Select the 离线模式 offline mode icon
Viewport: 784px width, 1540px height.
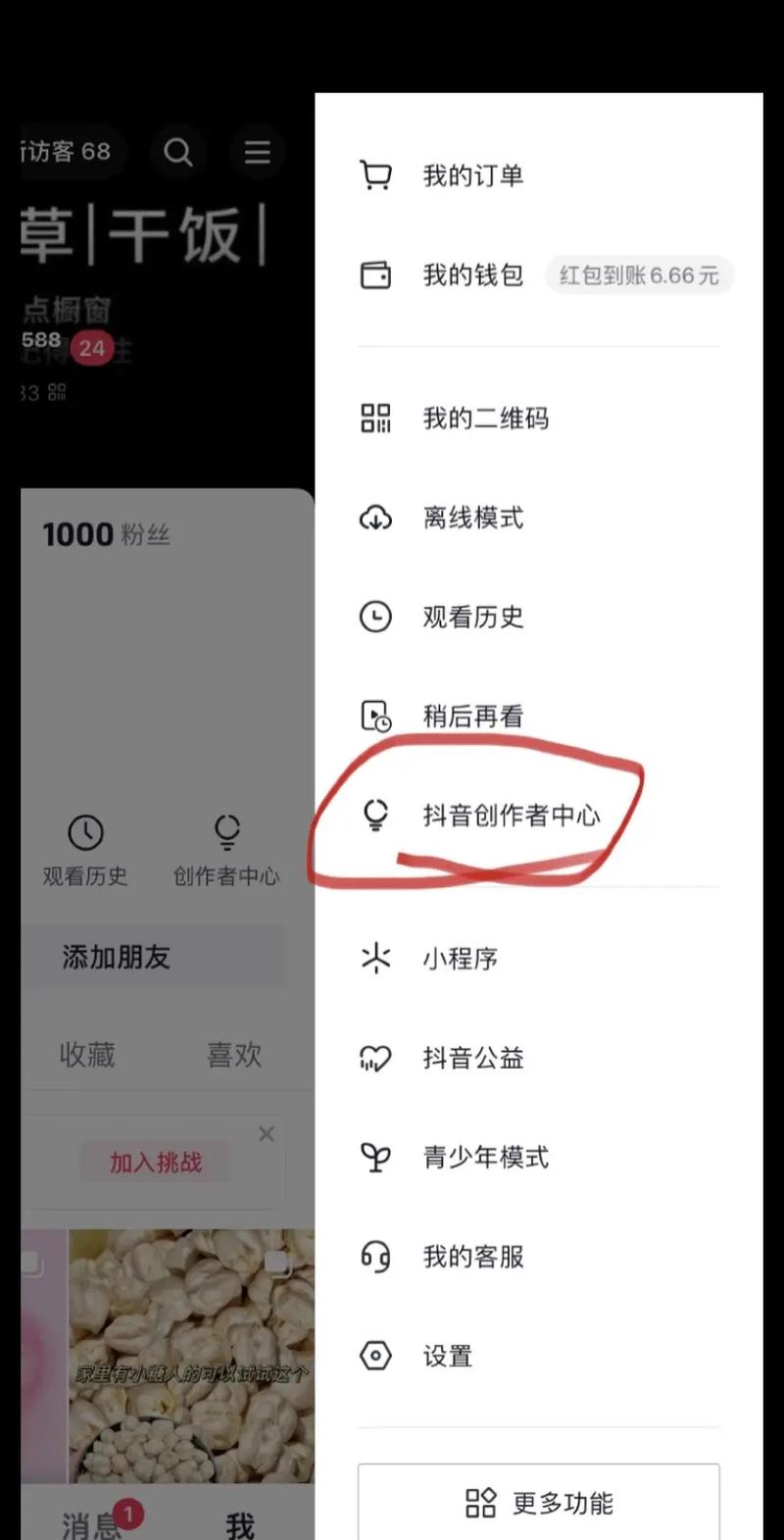tap(375, 518)
